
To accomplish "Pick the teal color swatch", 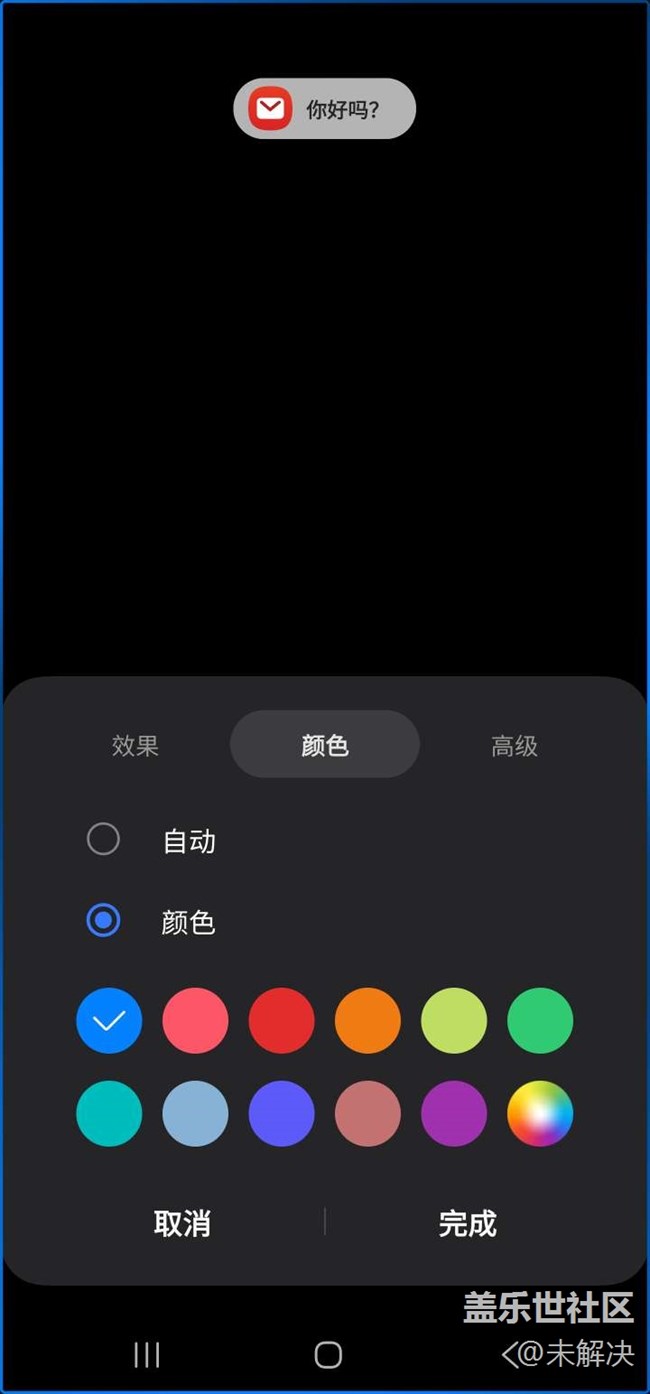I will (109, 1113).
